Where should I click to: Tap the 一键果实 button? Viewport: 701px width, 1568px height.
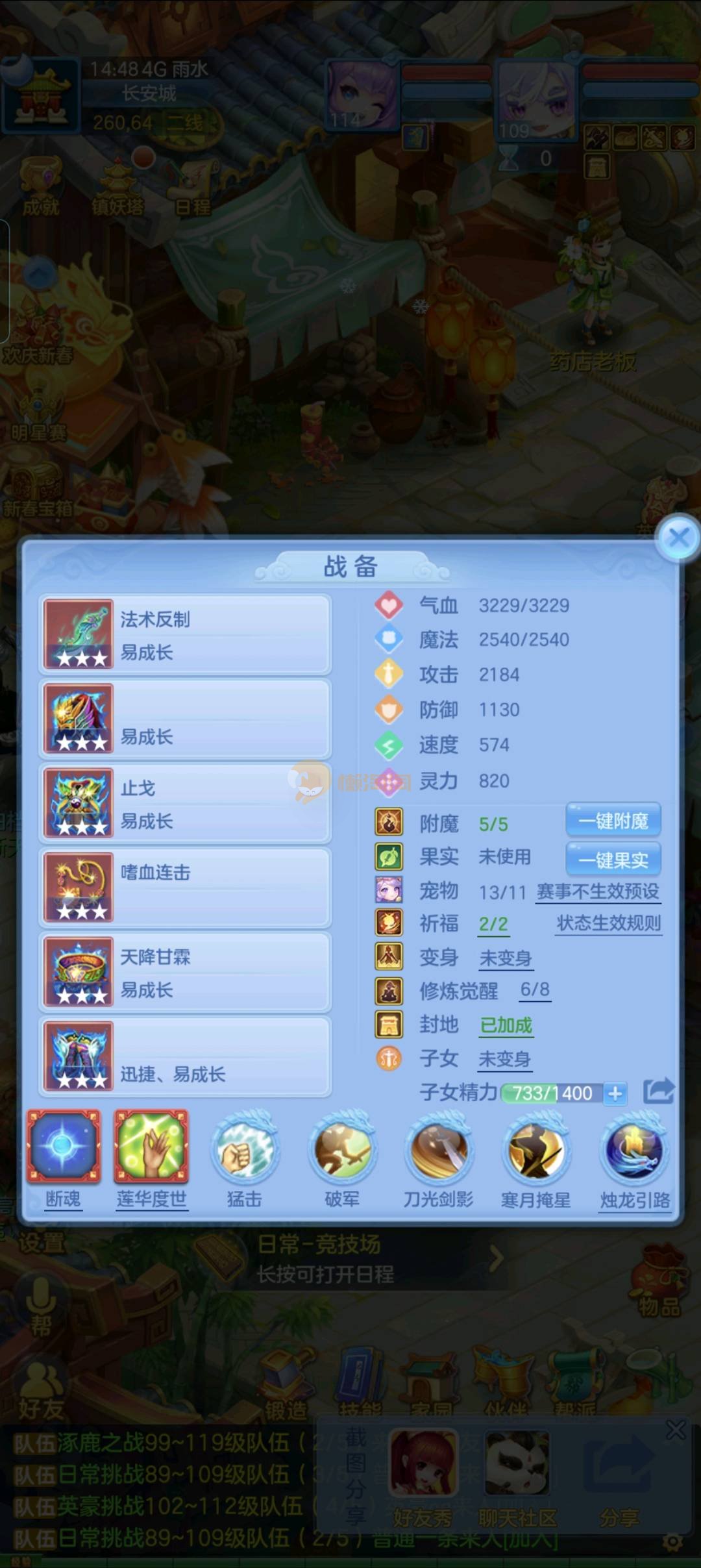click(x=613, y=860)
